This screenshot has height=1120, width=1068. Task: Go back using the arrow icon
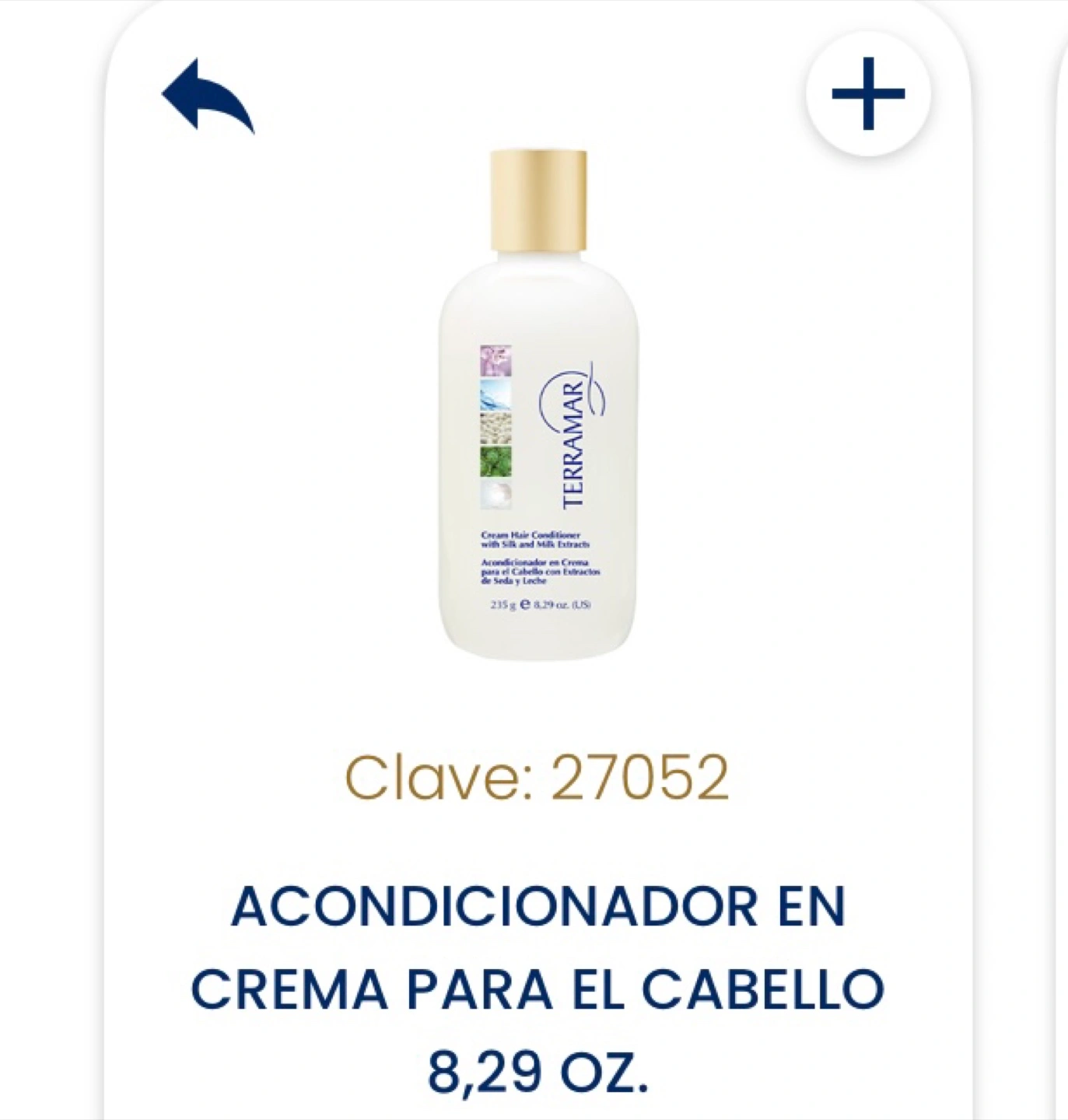207,96
